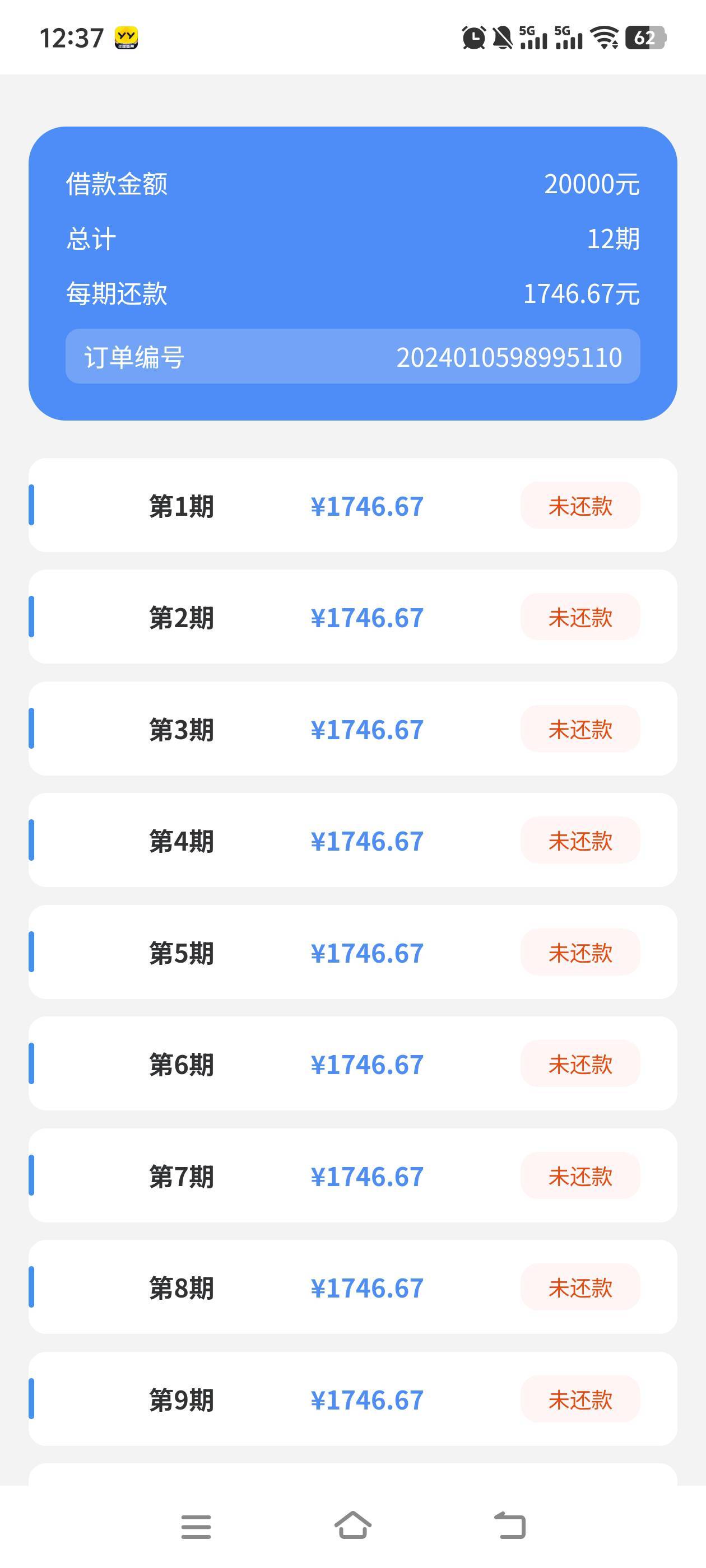The width and height of the screenshot is (706, 1568).
Task: Open the 未还款 status for 第2期
Action: pos(580,617)
